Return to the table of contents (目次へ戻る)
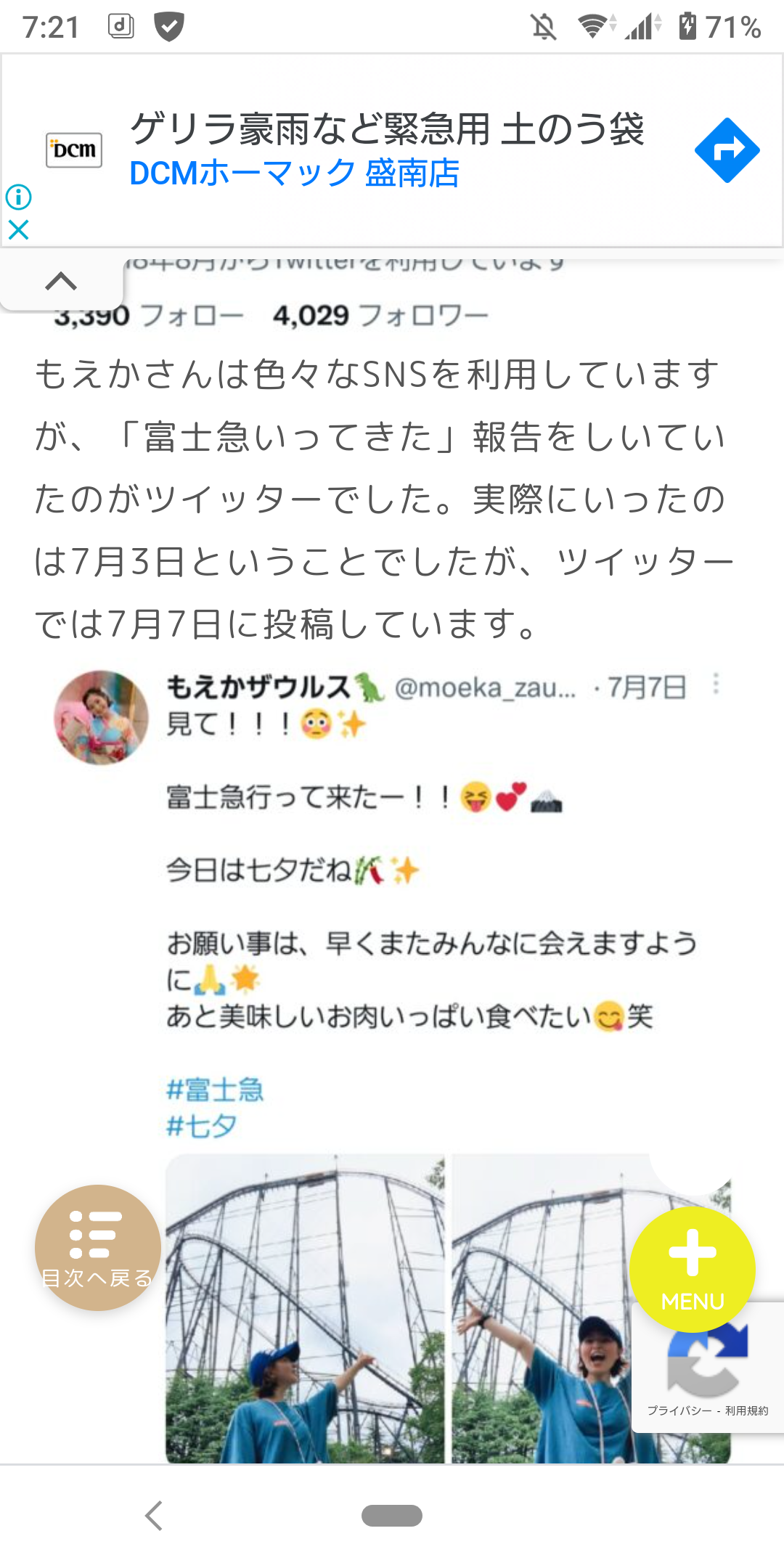The height and width of the screenshot is (1568, 784). (98, 1247)
